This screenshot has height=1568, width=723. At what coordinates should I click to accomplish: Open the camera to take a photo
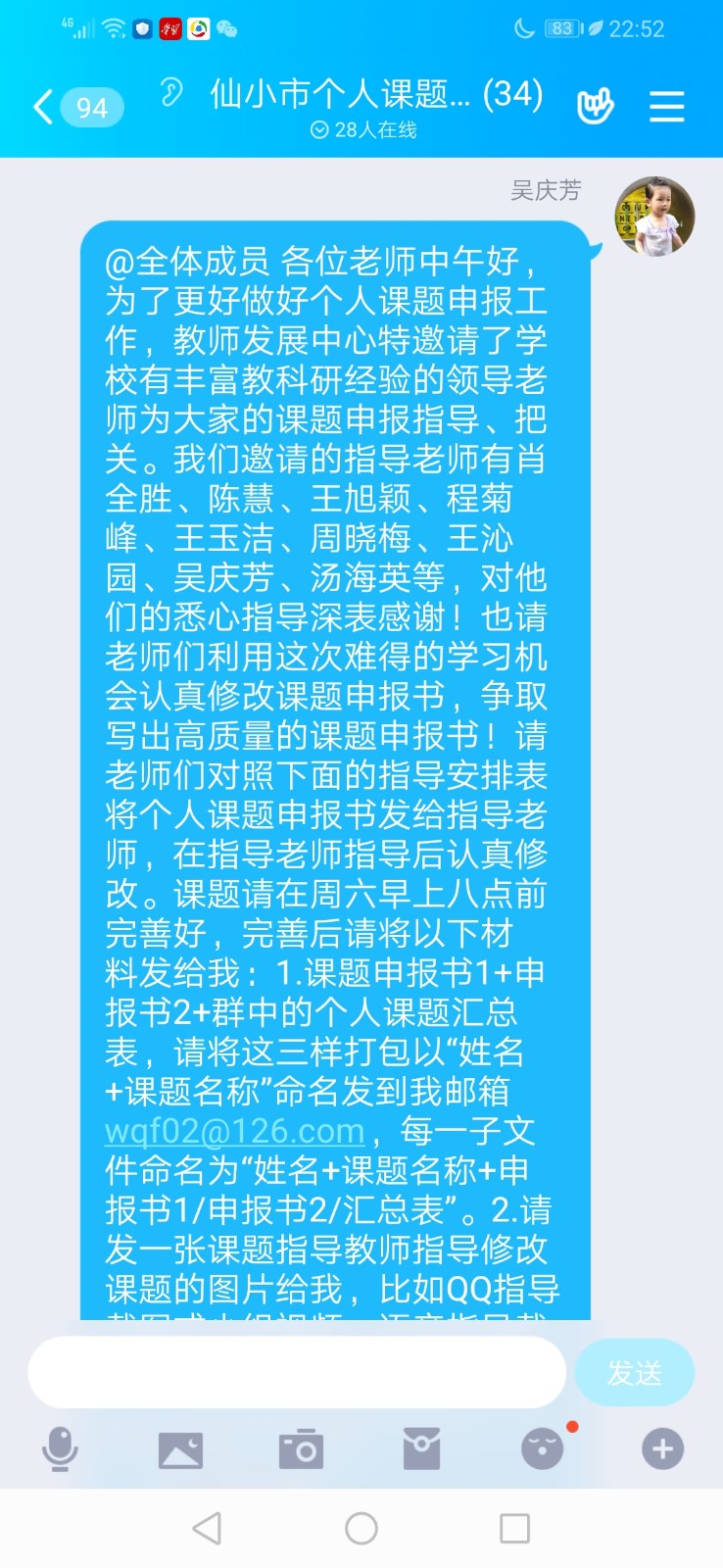click(301, 1449)
